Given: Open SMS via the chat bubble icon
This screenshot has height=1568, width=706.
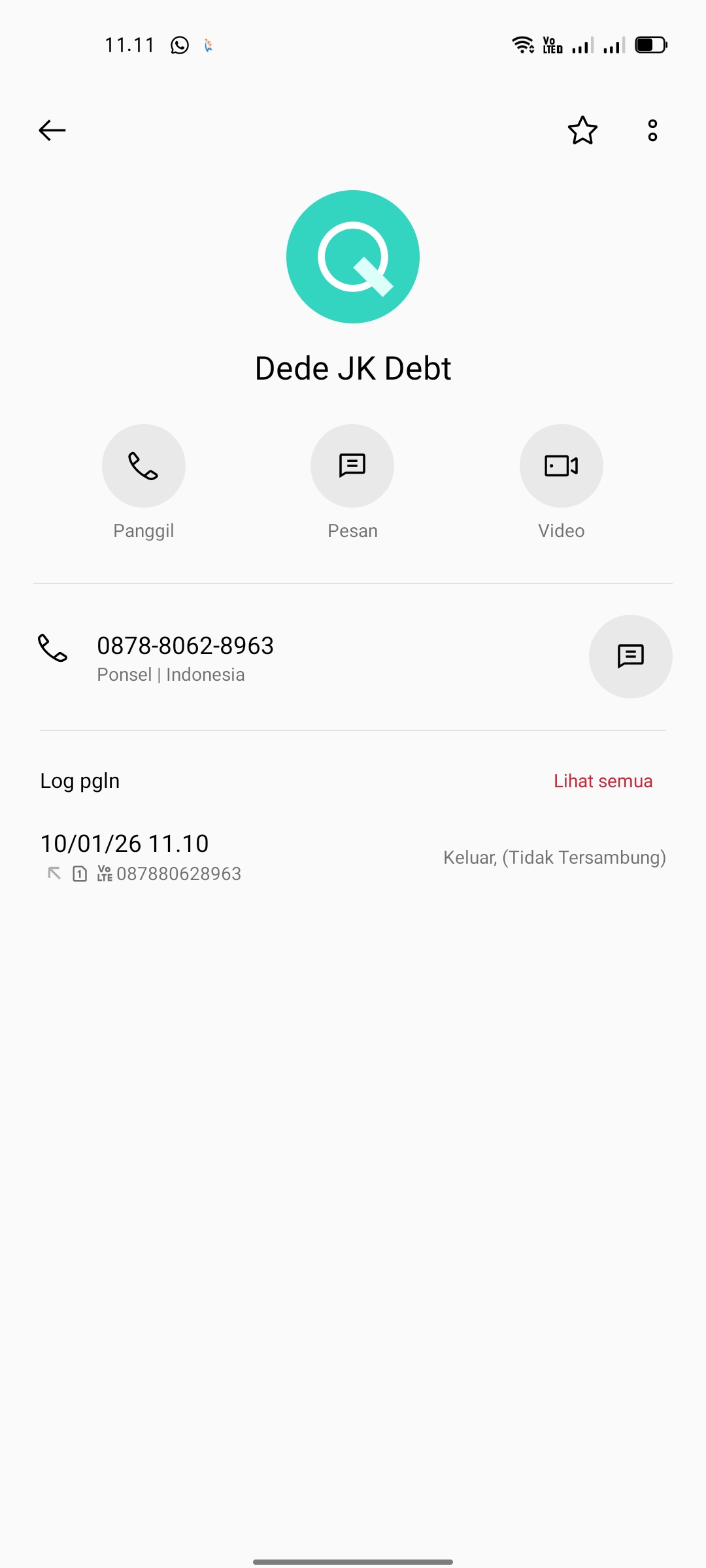Looking at the screenshot, I should click(x=630, y=657).
